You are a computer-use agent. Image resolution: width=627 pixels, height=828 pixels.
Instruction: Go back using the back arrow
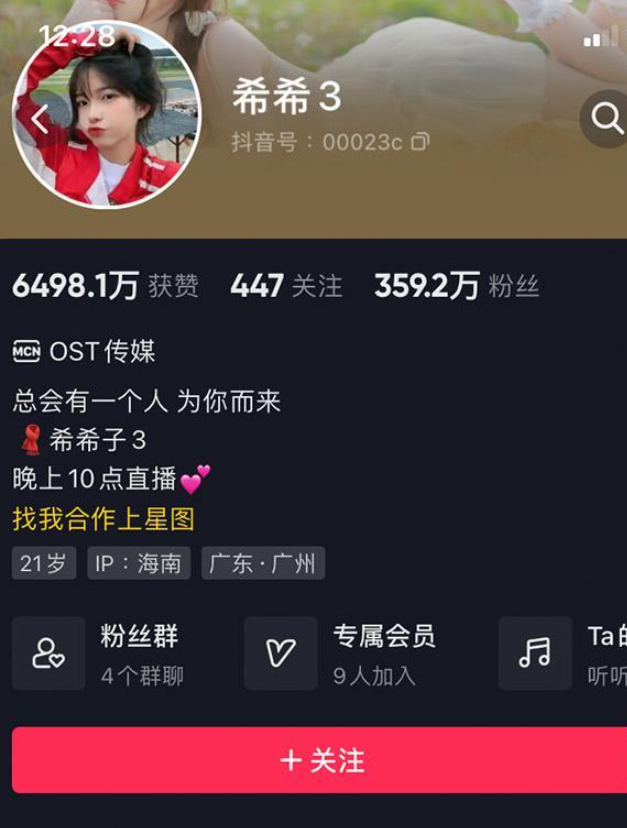click(x=40, y=120)
